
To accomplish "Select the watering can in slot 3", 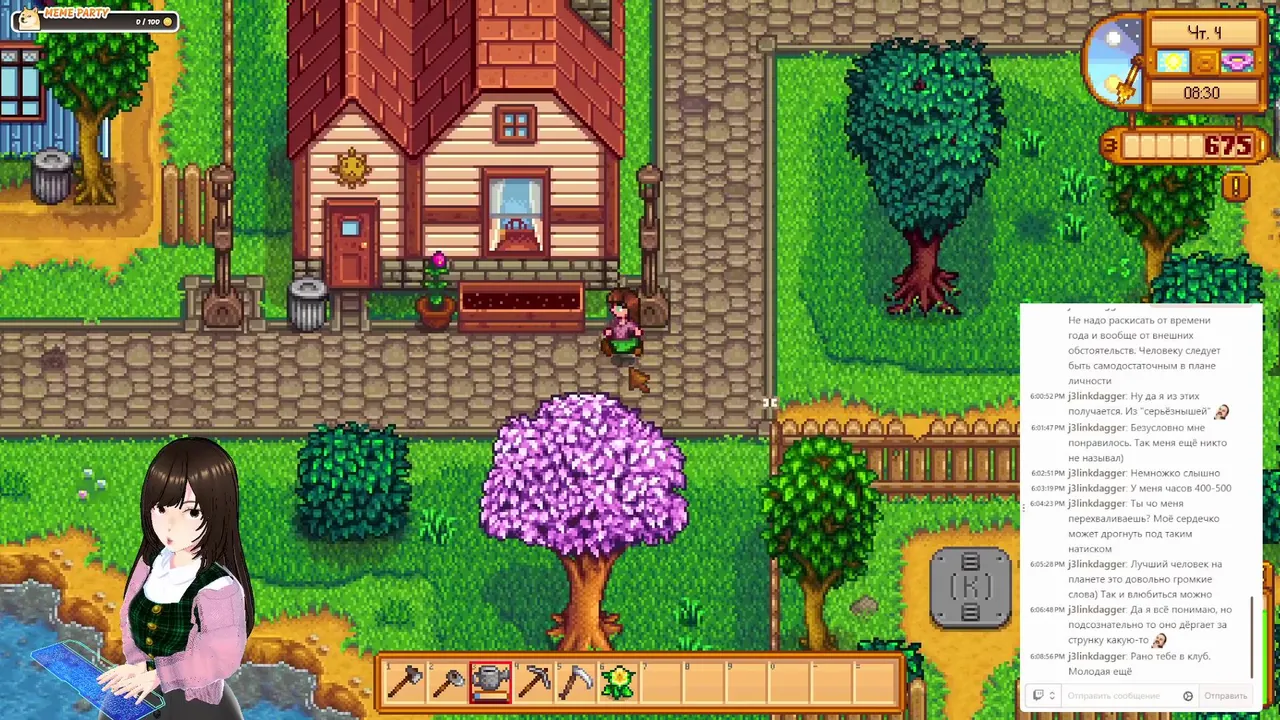I will click(x=490, y=683).
